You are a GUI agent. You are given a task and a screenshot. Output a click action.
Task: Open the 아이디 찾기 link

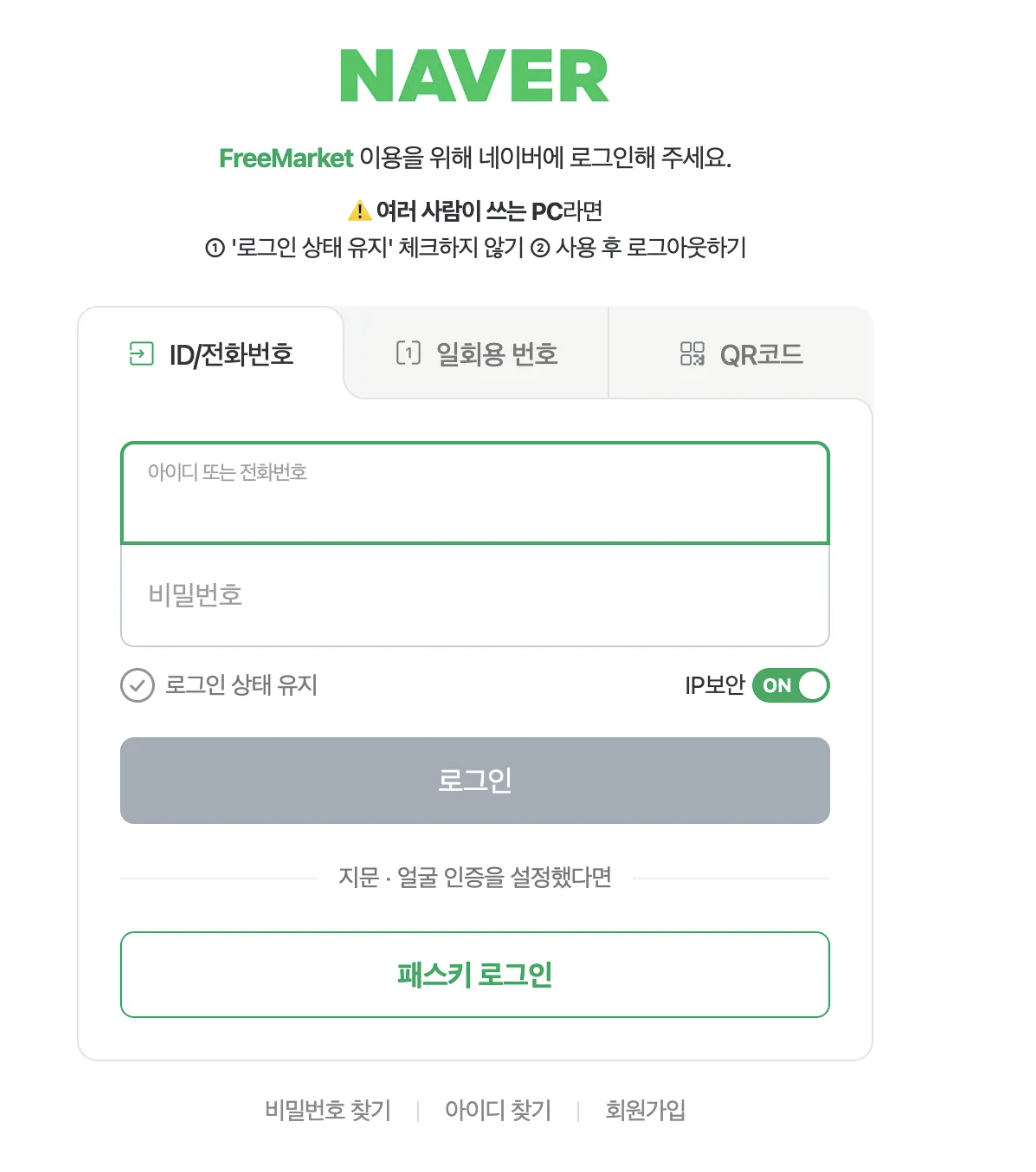[x=498, y=1110]
